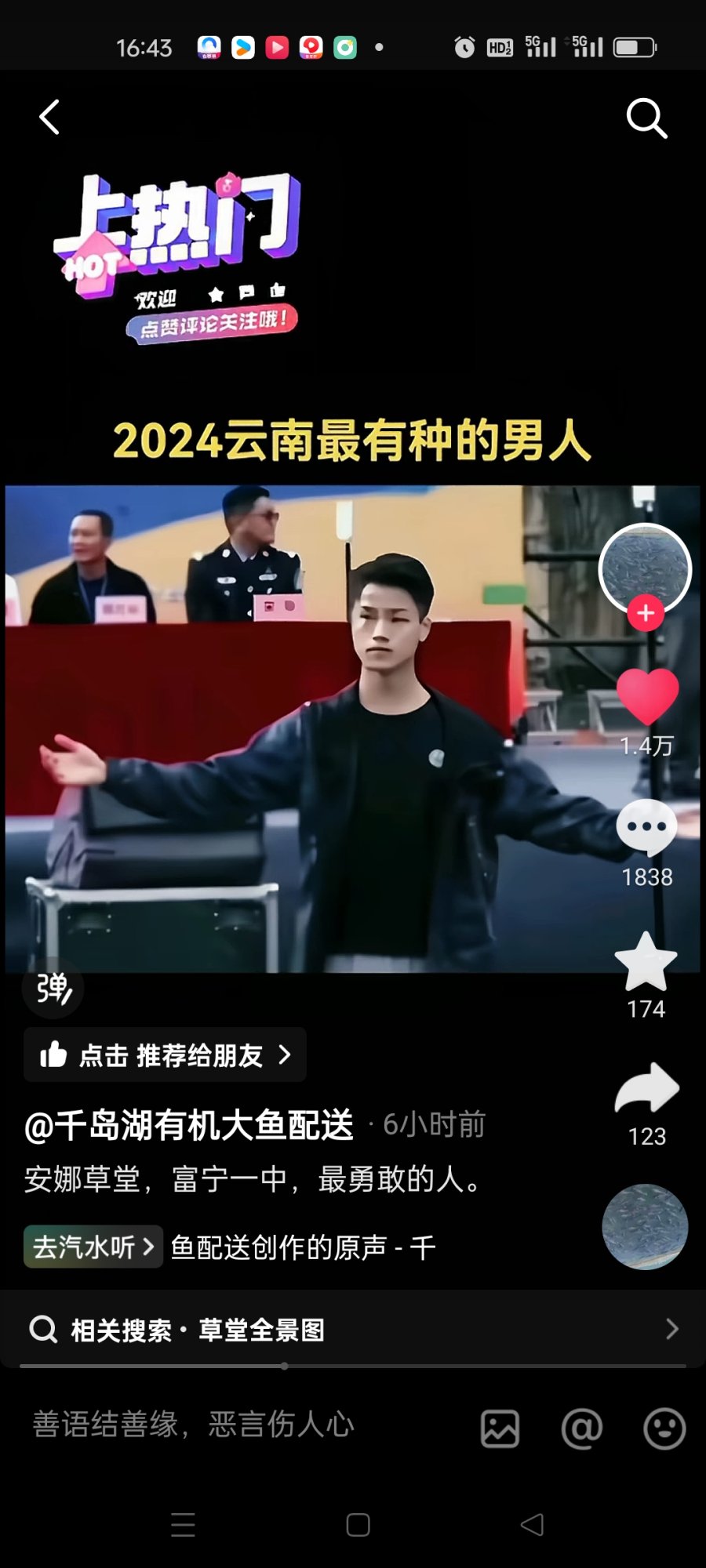The image size is (706, 1568).
Task: Go to the system home screen
Action: [x=358, y=1525]
